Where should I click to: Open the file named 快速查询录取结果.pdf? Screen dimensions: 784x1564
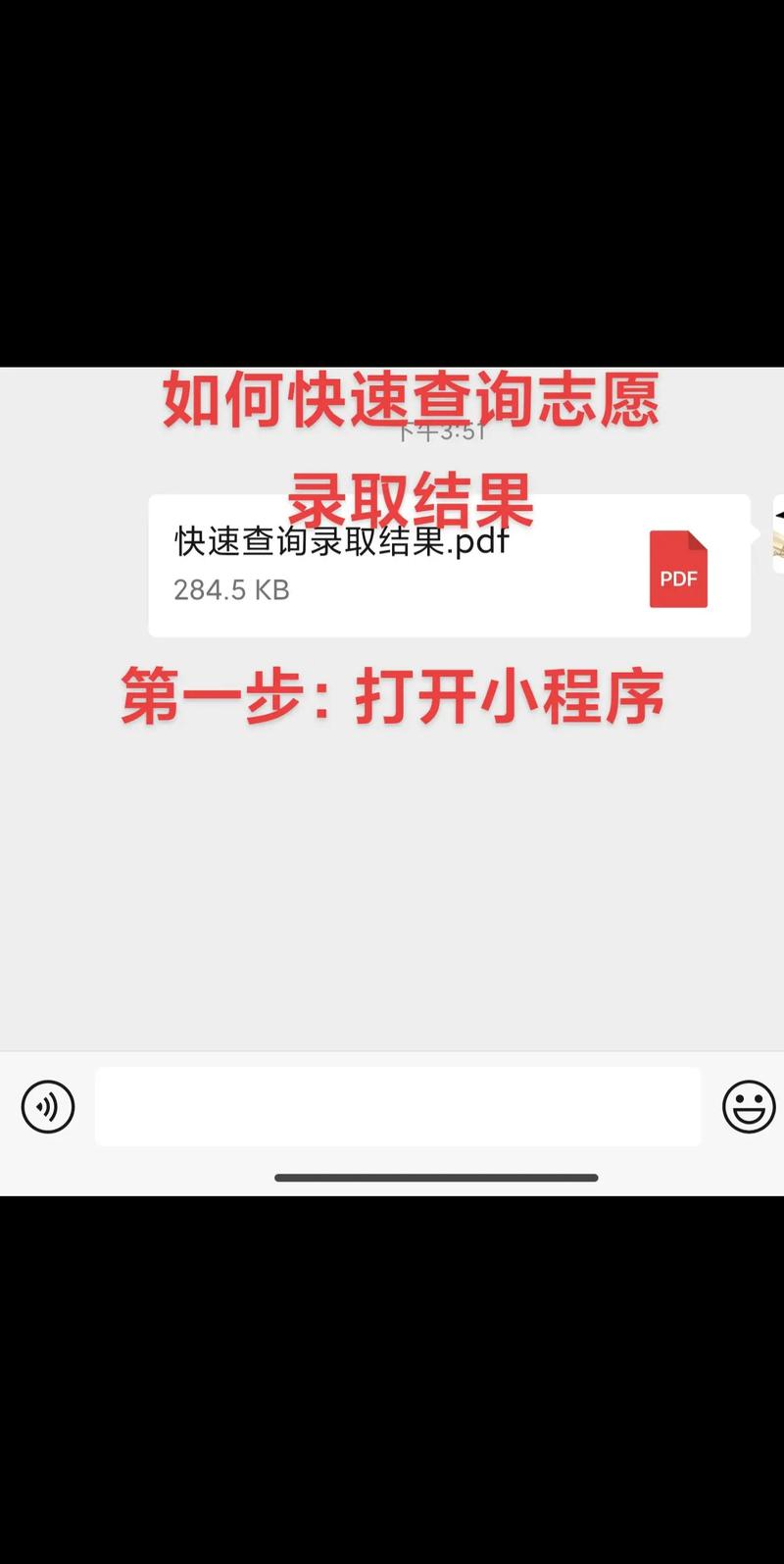coord(340,540)
